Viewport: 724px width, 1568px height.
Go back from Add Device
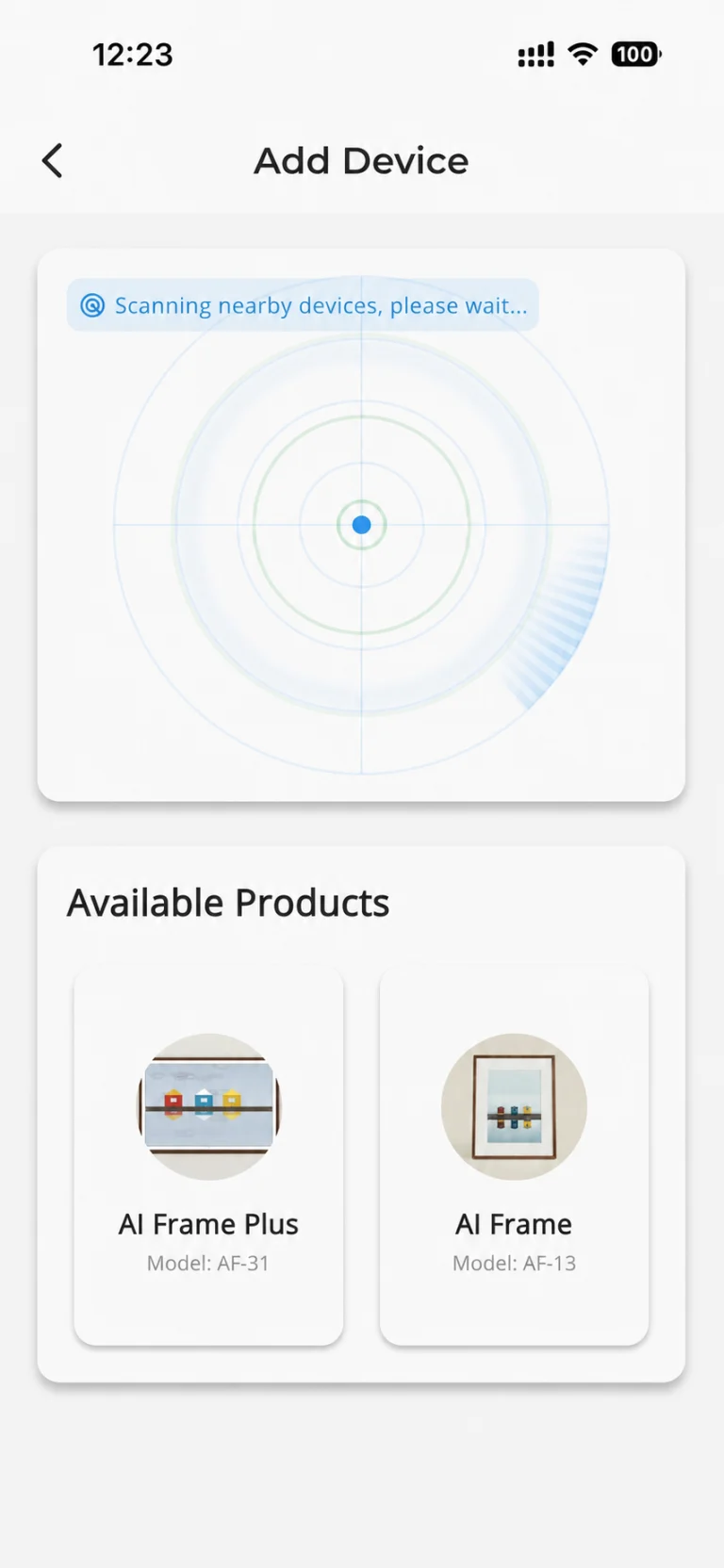click(x=53, y=161)
